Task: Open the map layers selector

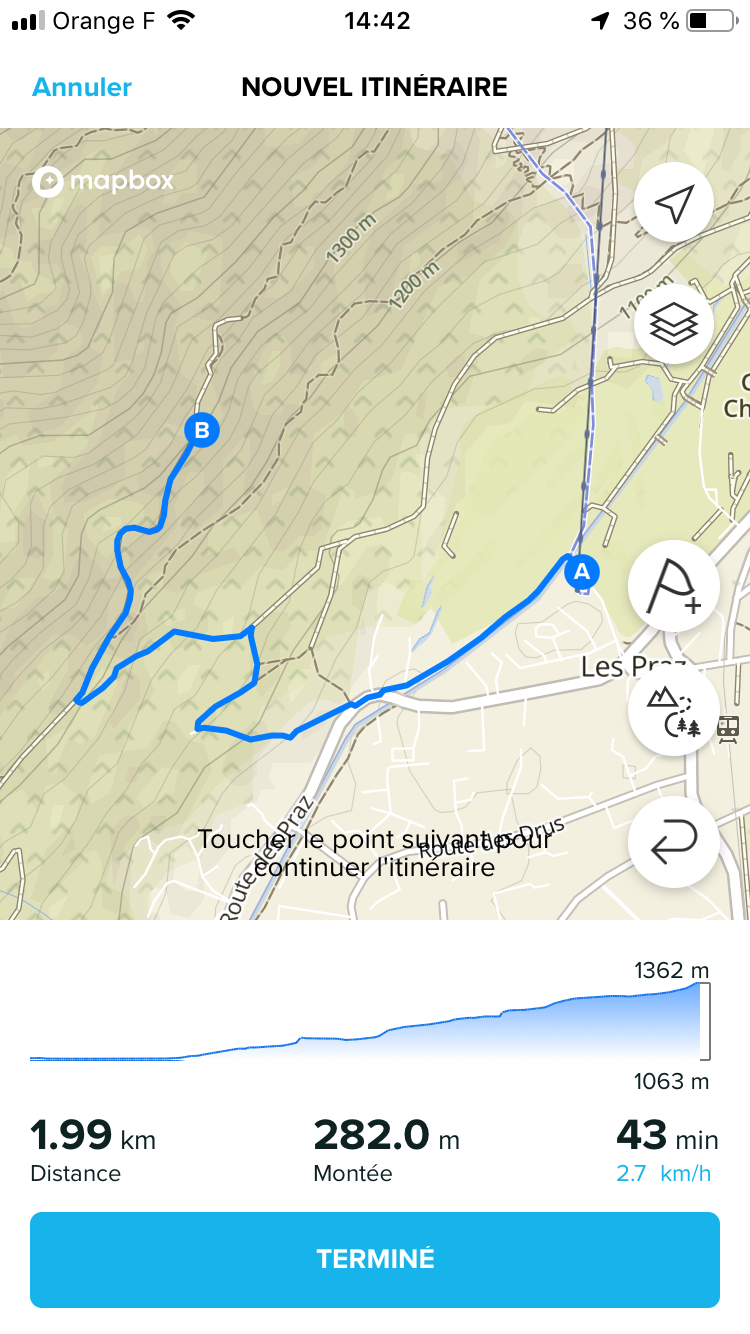Action: click(x=674, y=325)
